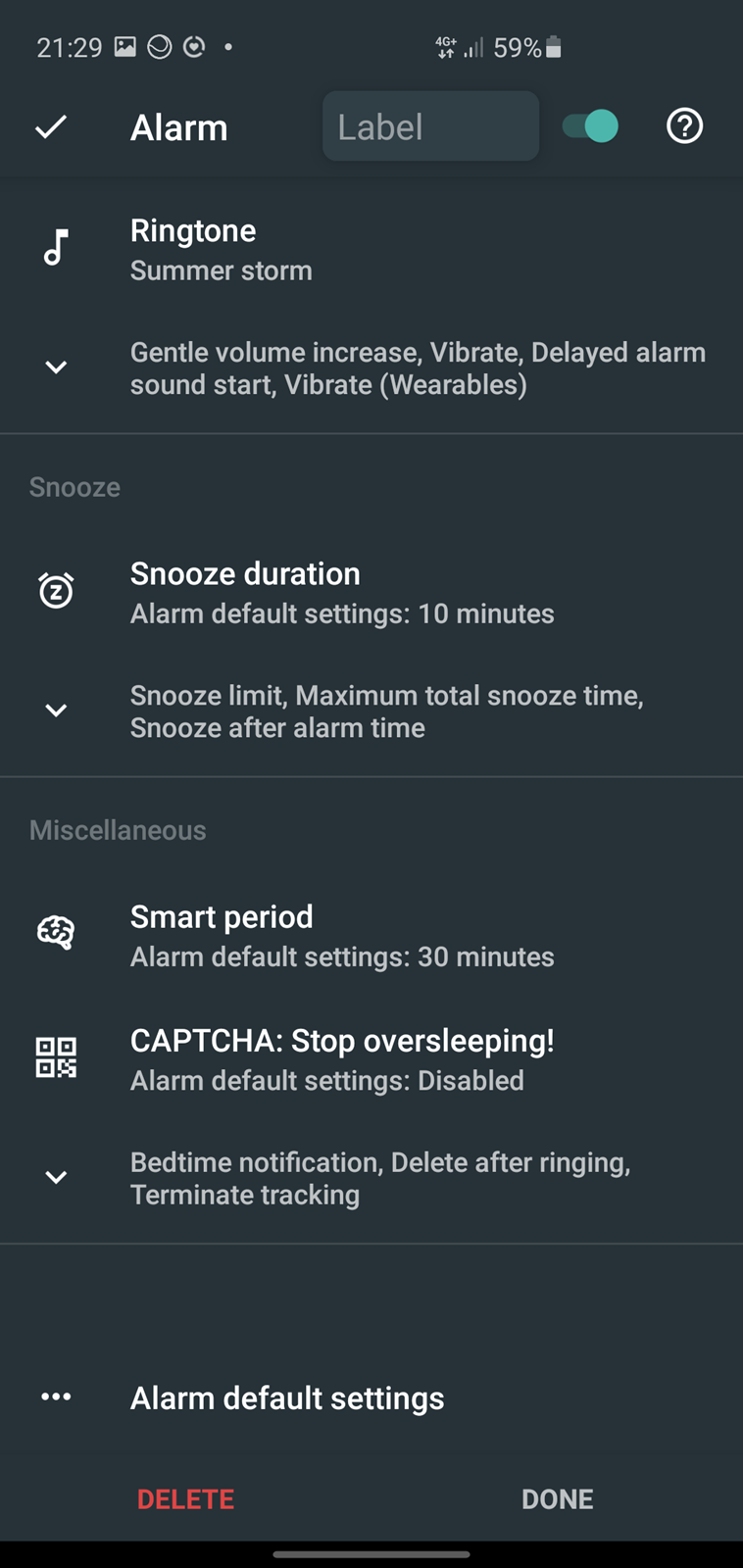
Task: Open Ringtone settings
Action: click(x=371, y=249)
